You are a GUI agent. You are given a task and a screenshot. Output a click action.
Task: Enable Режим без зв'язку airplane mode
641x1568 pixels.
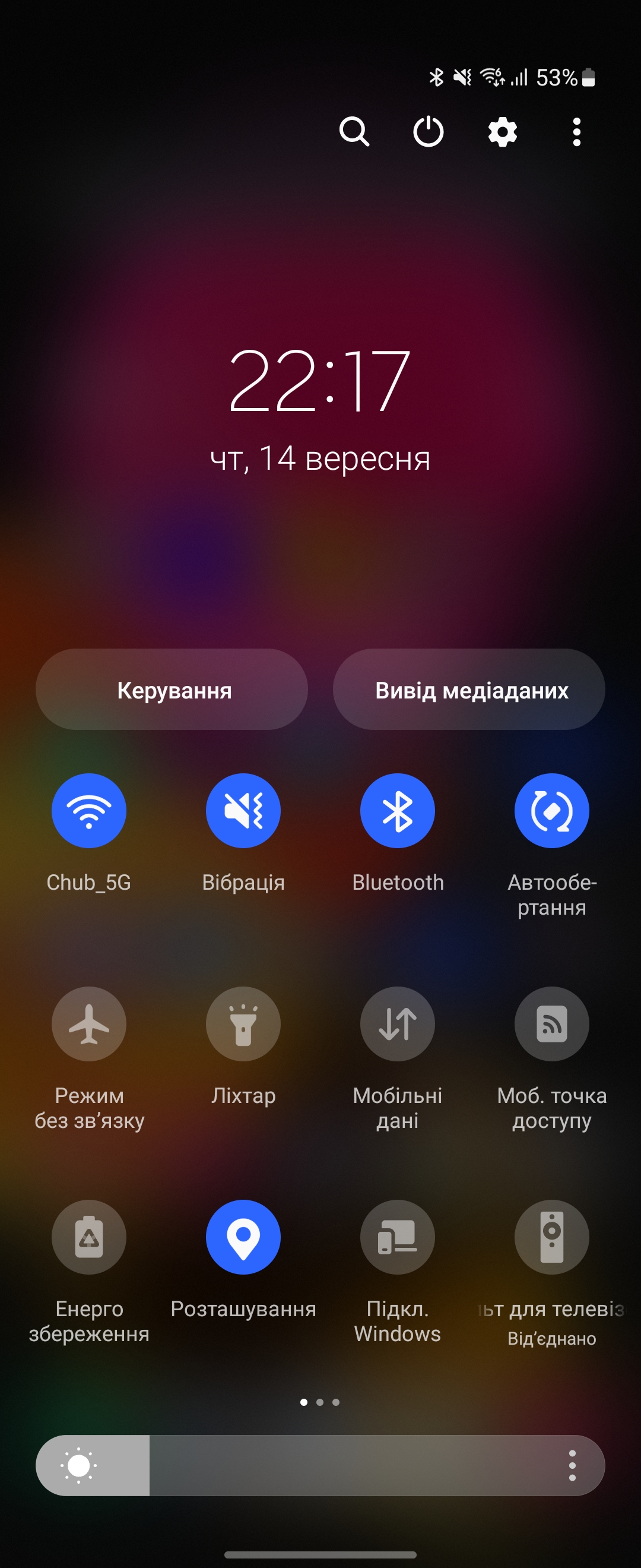coord(89,1024)
